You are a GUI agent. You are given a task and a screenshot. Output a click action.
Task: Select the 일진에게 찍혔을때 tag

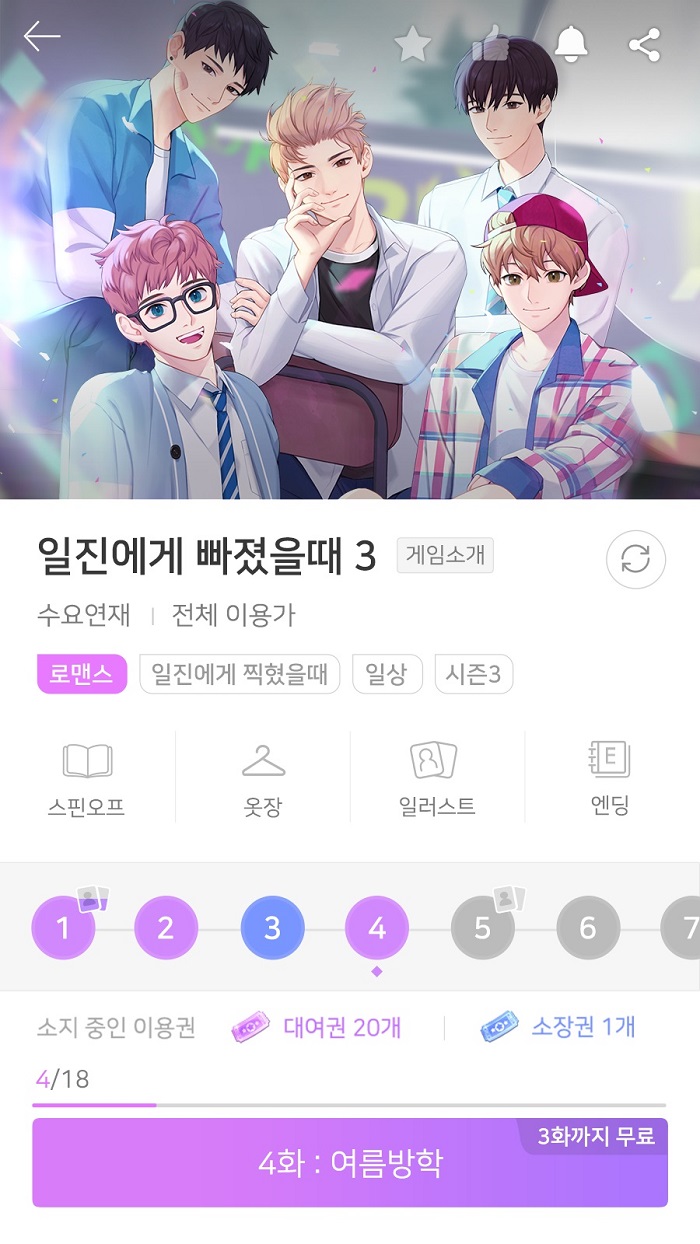[x=240, y=675]
